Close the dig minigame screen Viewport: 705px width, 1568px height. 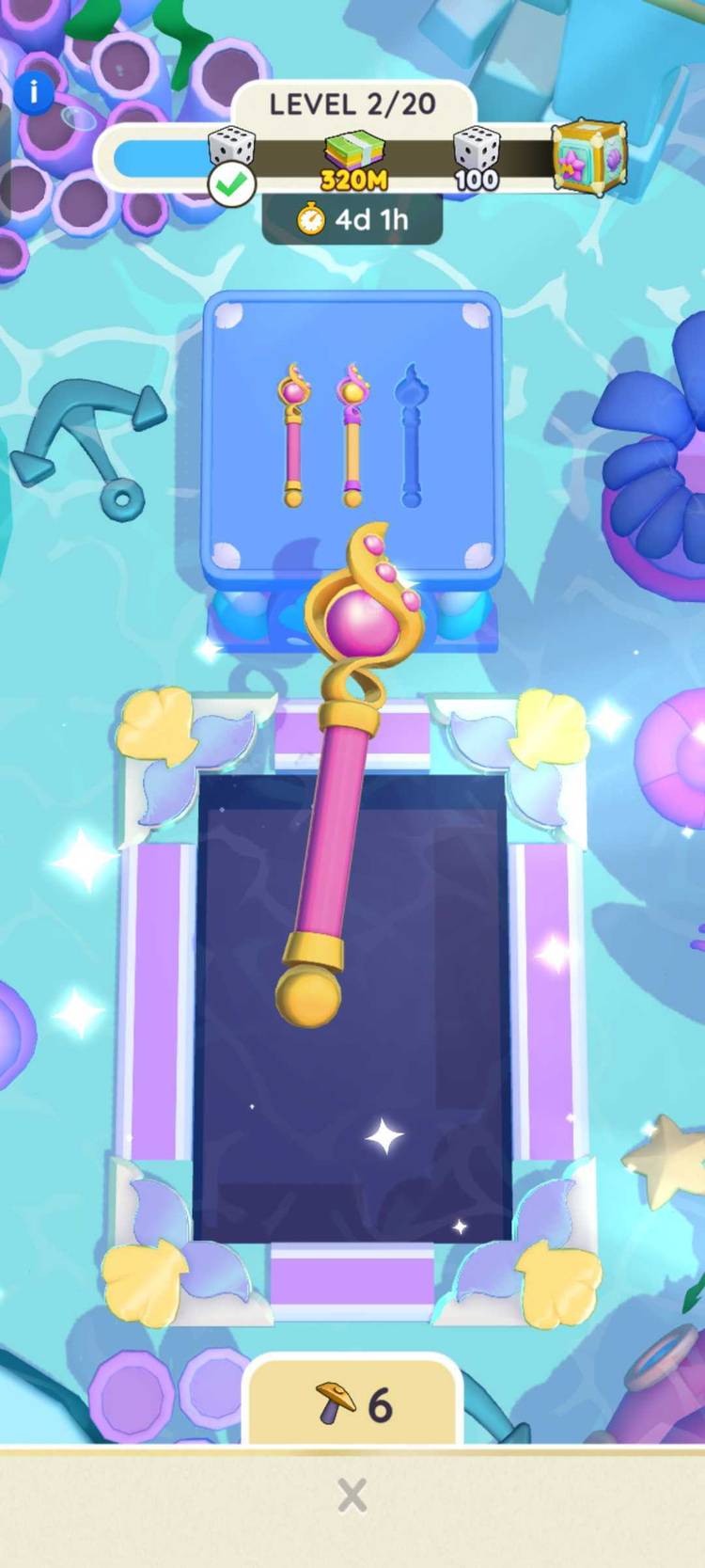(352, 1495)
